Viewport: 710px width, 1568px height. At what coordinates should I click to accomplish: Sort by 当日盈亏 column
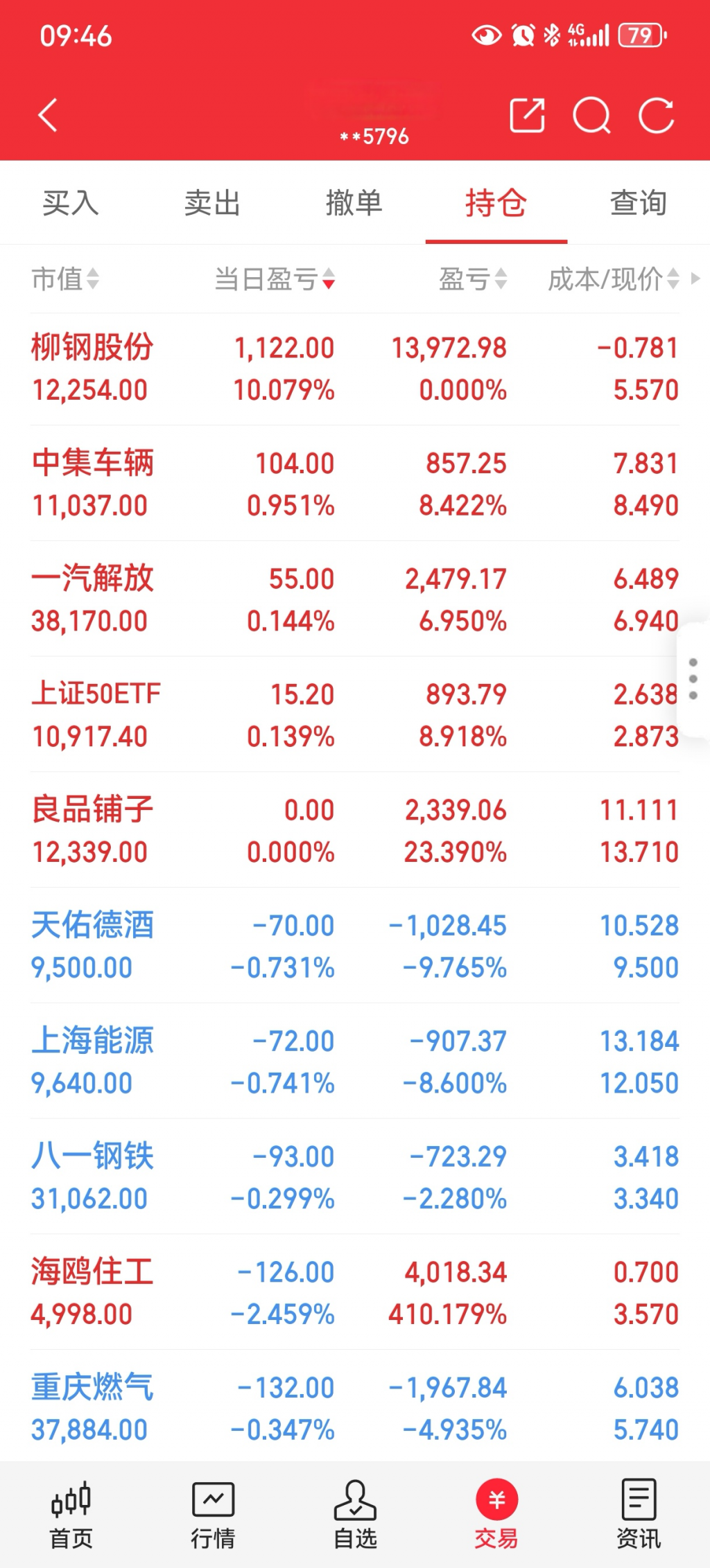click(x=275, y=279)
